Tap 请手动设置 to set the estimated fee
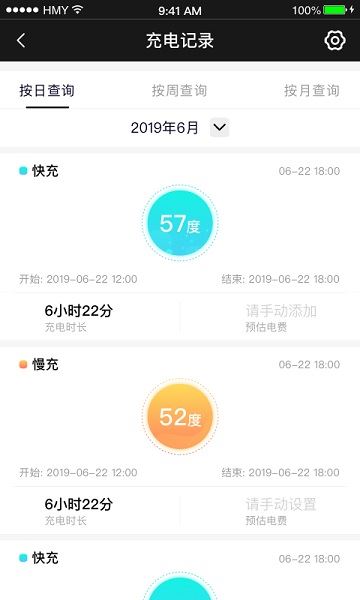360x600 pixels. [281, 504]
